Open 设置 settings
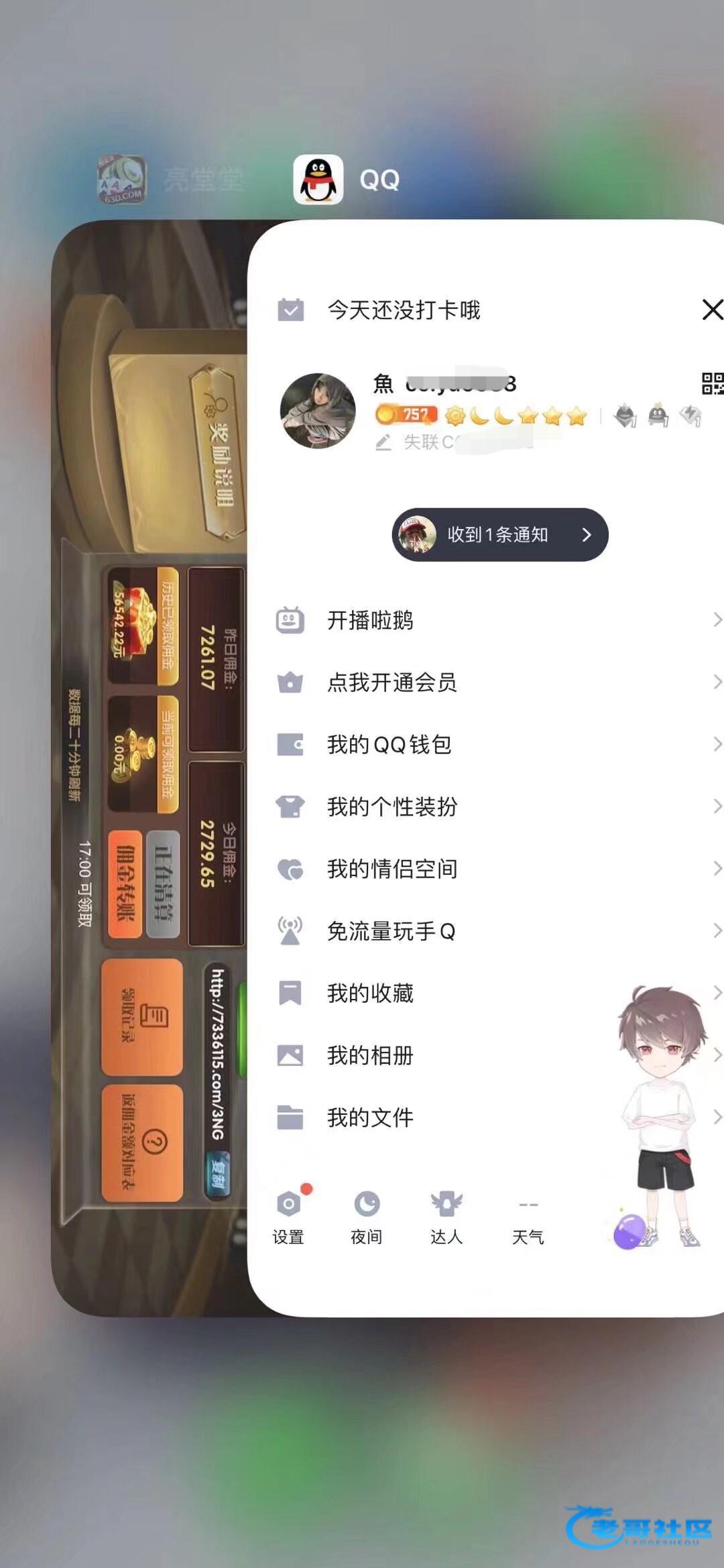The width and height of the screenshot is (724, 1568). [289, 1217]
